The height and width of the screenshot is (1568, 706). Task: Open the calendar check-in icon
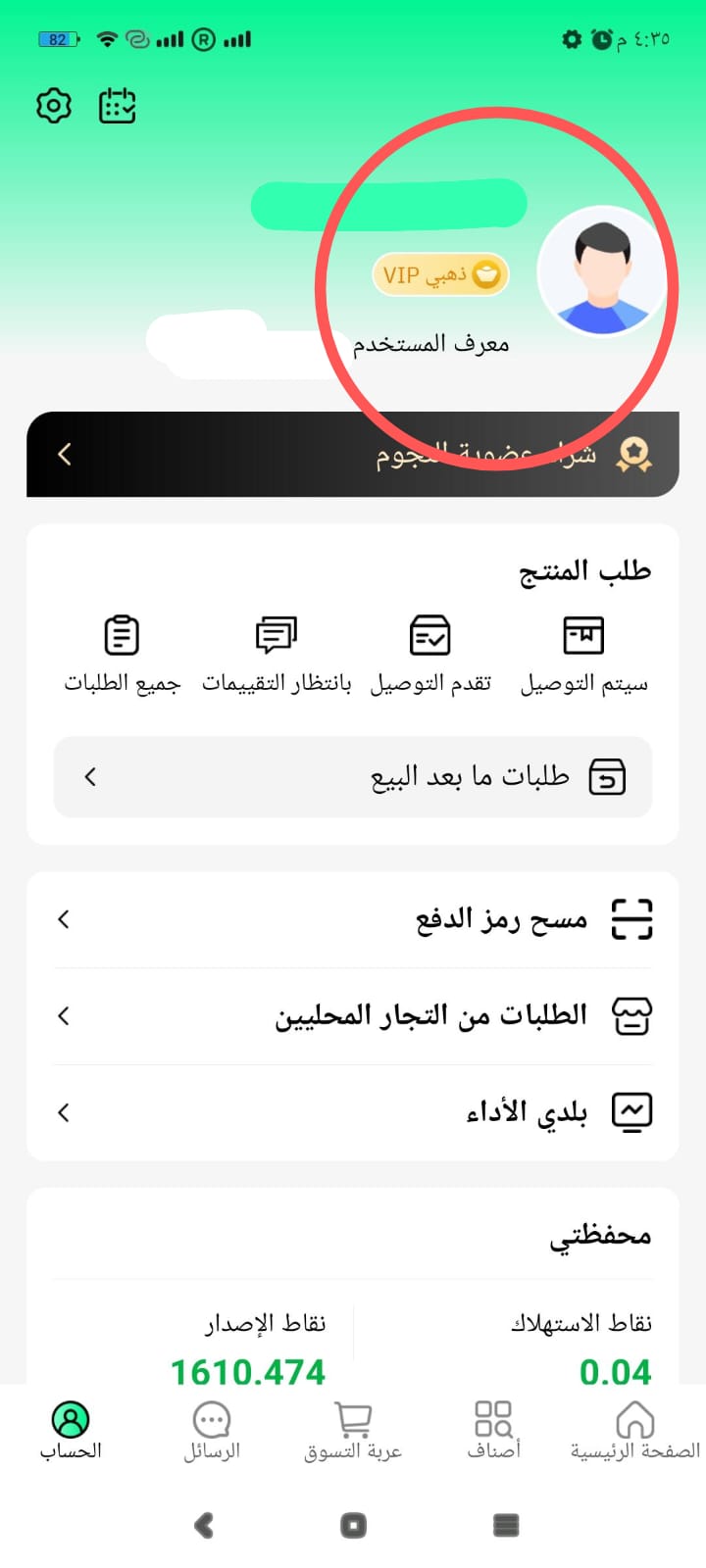tap(118, 106)
